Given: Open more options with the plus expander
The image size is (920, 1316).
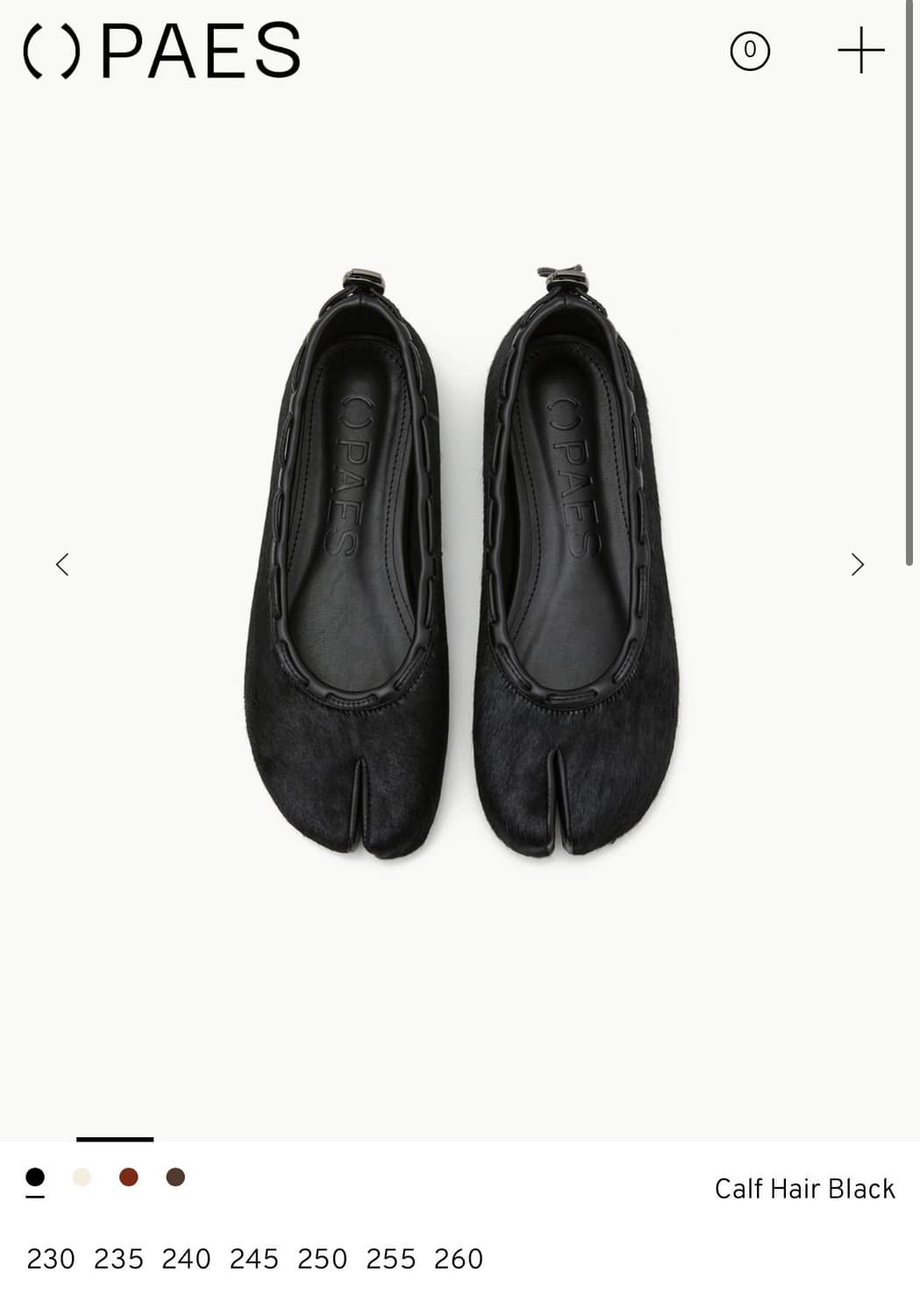Looking at the screenshot, I should [861, 51].
